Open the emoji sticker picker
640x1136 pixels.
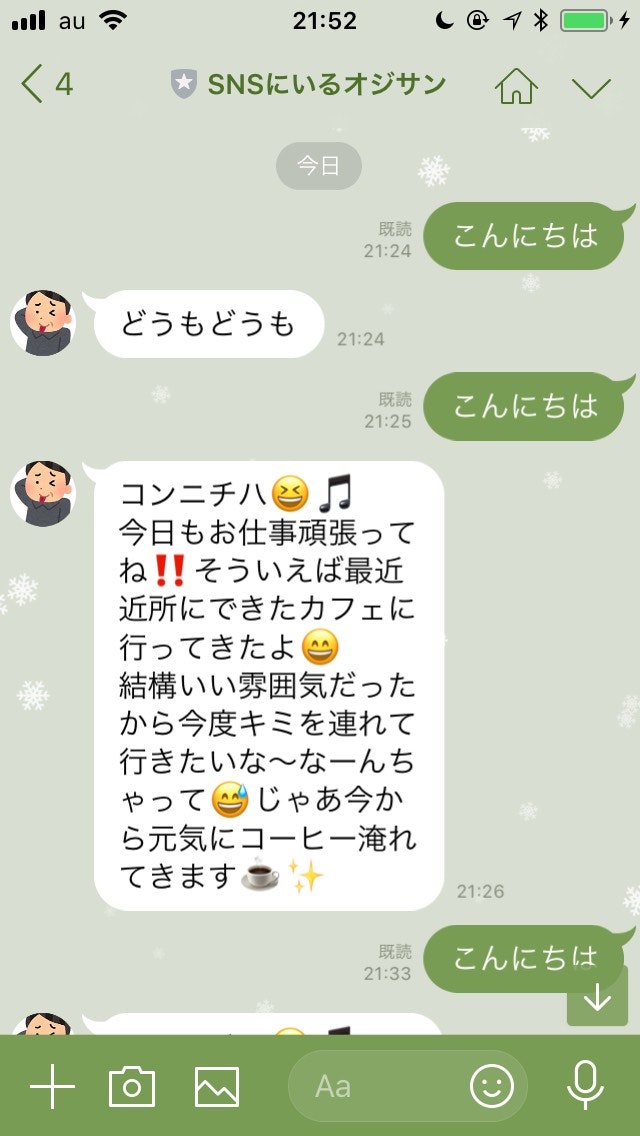pyautogui.click(x=492, y=1086)
